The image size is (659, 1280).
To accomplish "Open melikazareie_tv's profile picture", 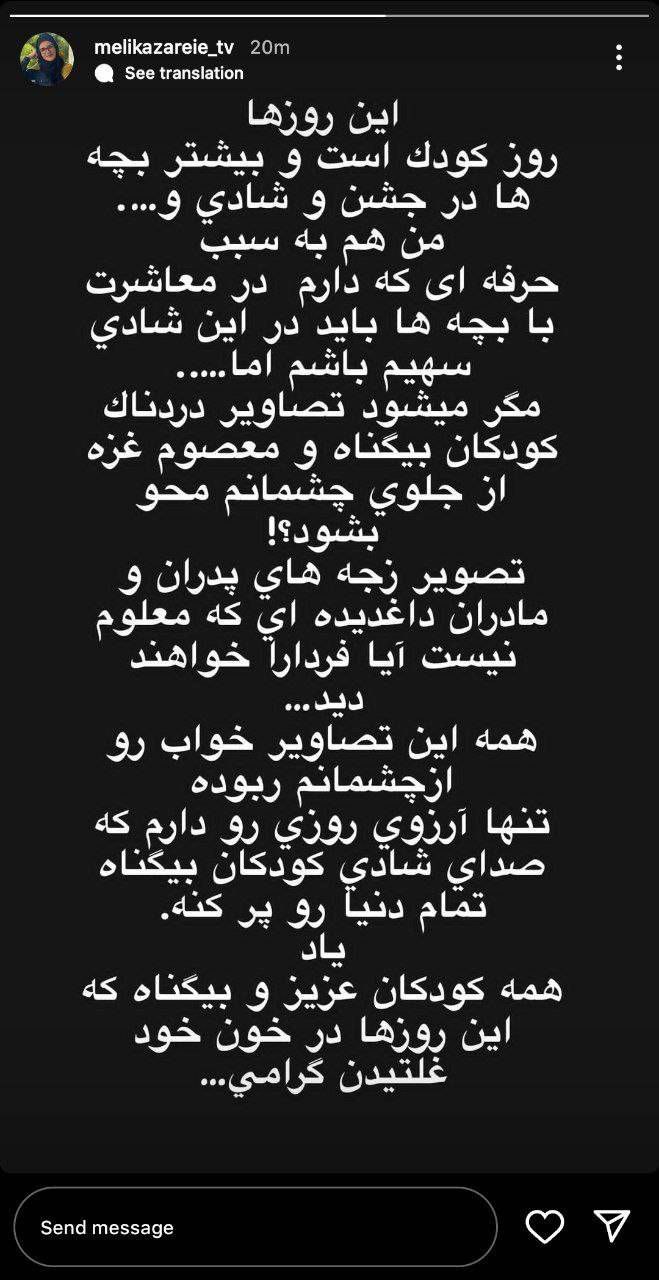I will pyautogui.click(x=47, y=59).
